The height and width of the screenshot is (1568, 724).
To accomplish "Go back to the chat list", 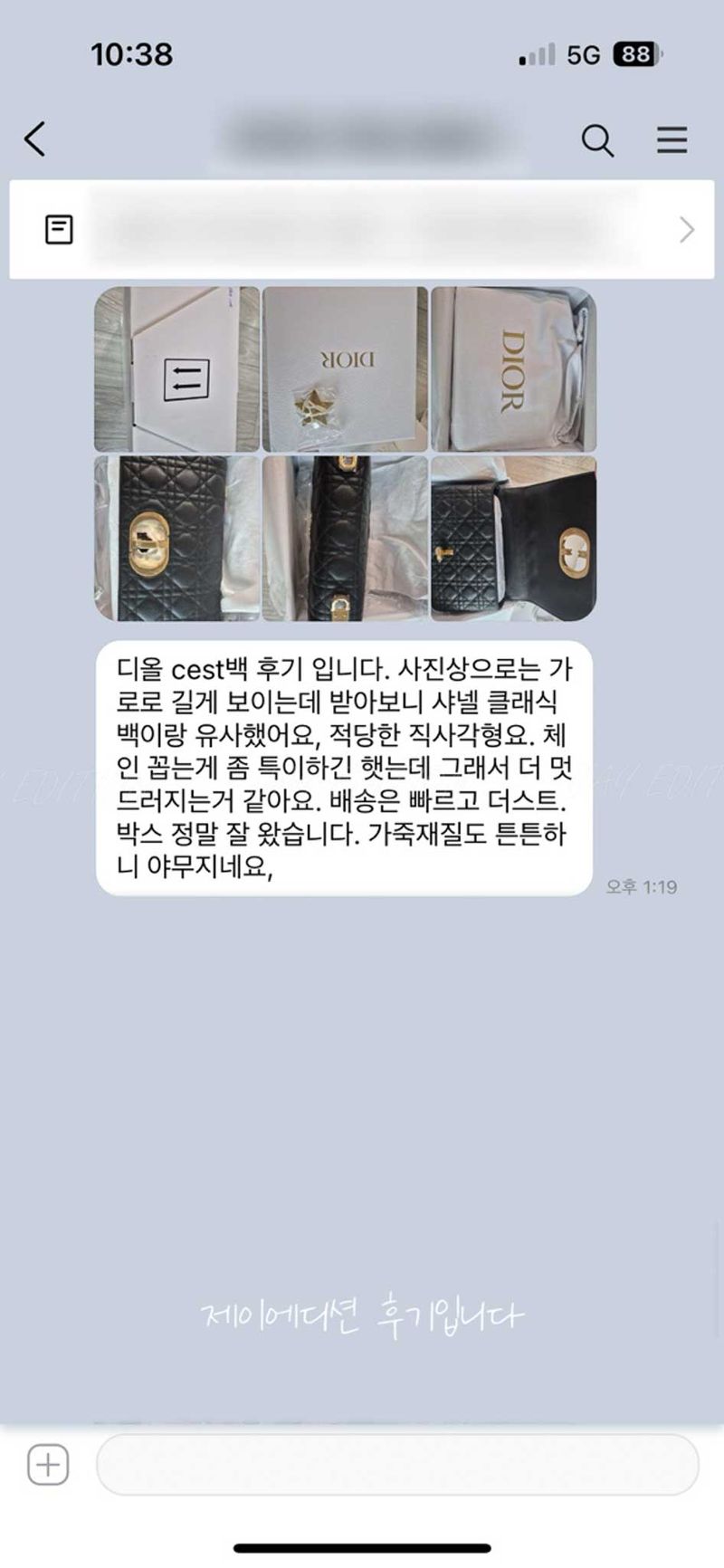I will coord(35,139).
